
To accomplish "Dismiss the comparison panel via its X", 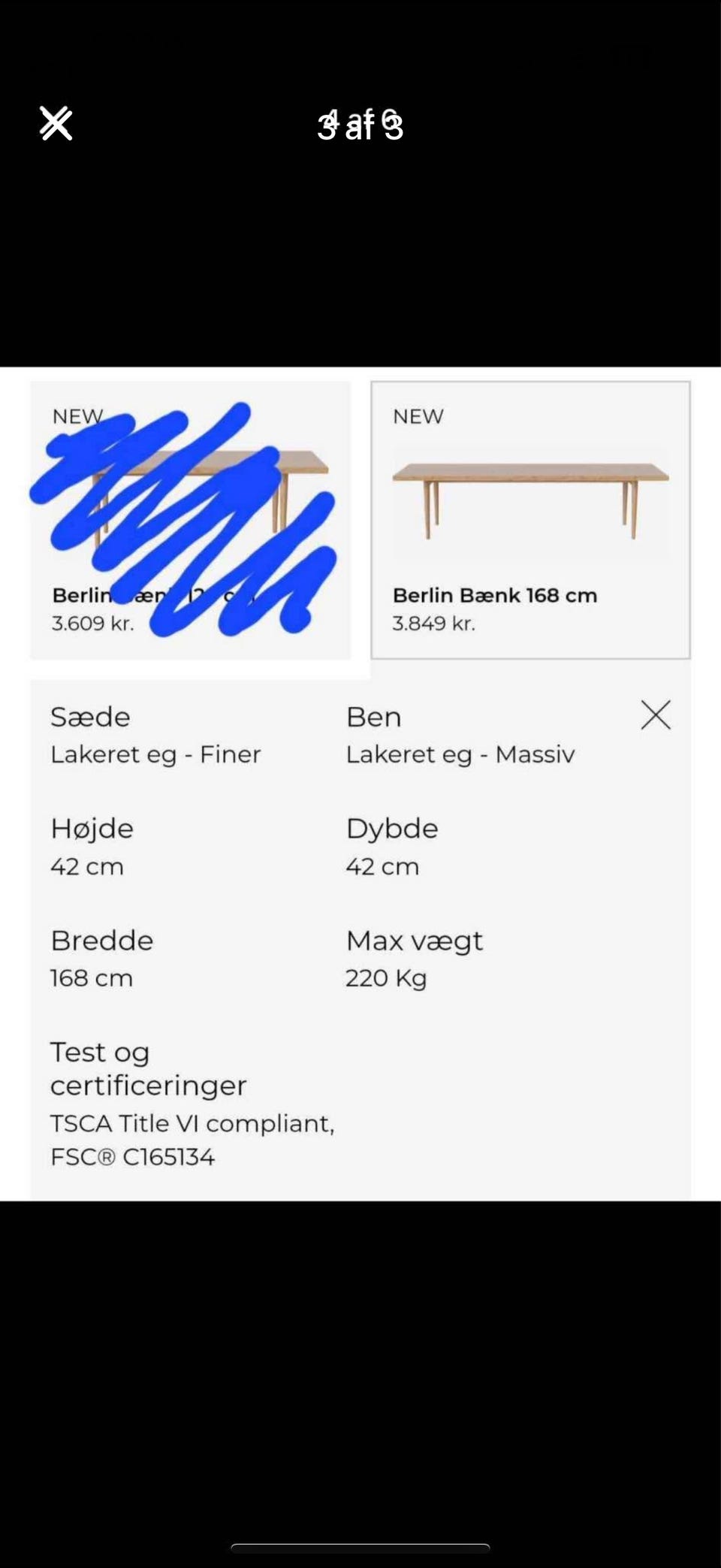I will (x=655, y=715).
